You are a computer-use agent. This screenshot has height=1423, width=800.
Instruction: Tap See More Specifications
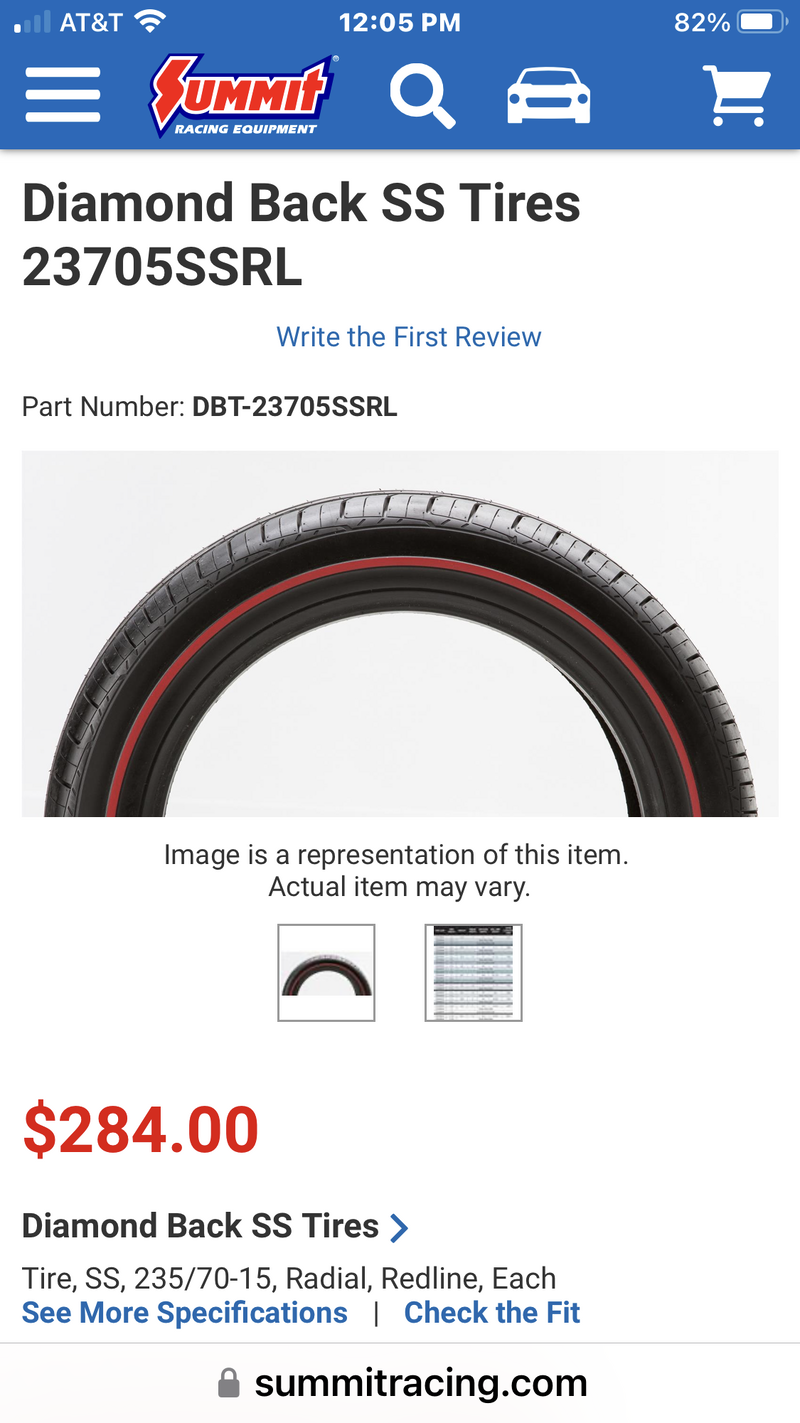(x=185, y=1312)
